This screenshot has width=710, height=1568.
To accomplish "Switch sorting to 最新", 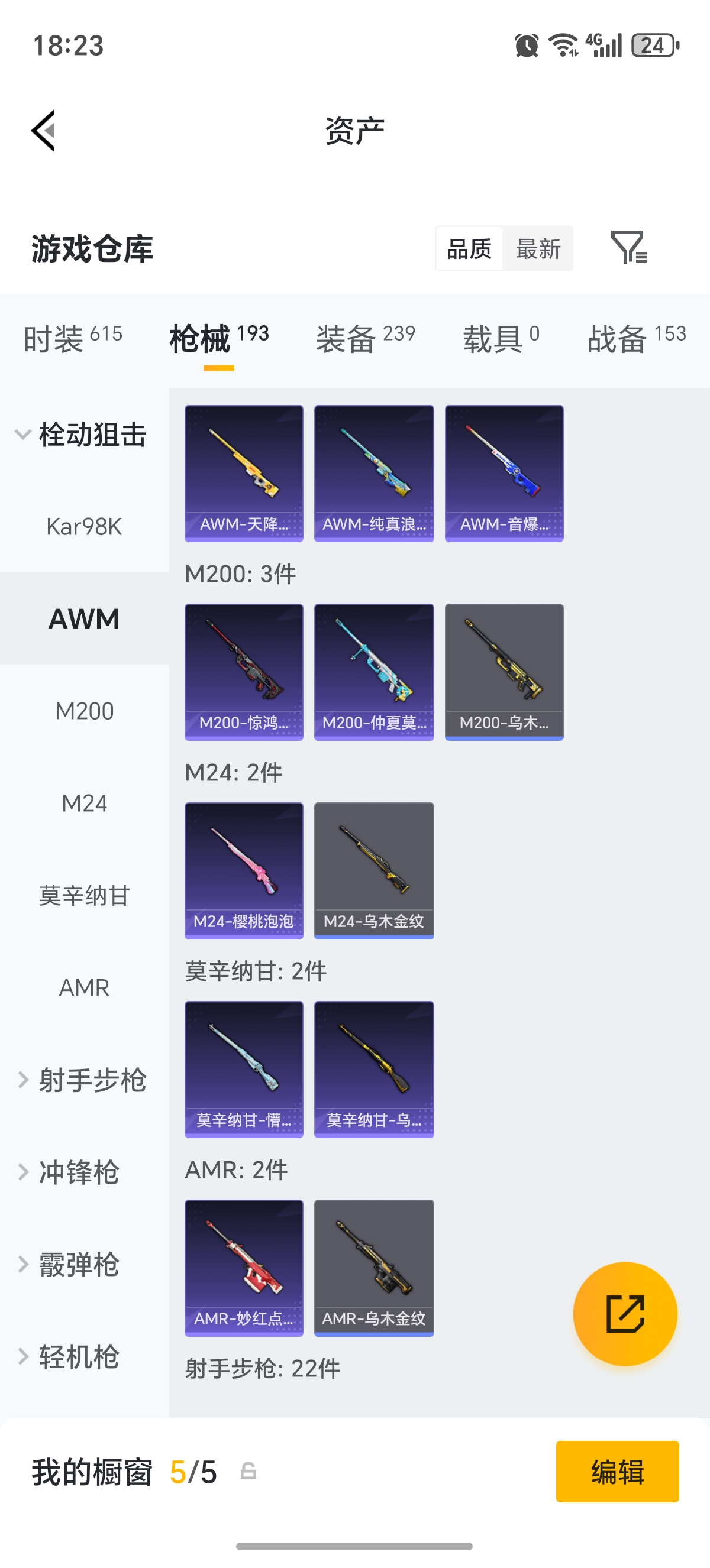I will point(538,249).
